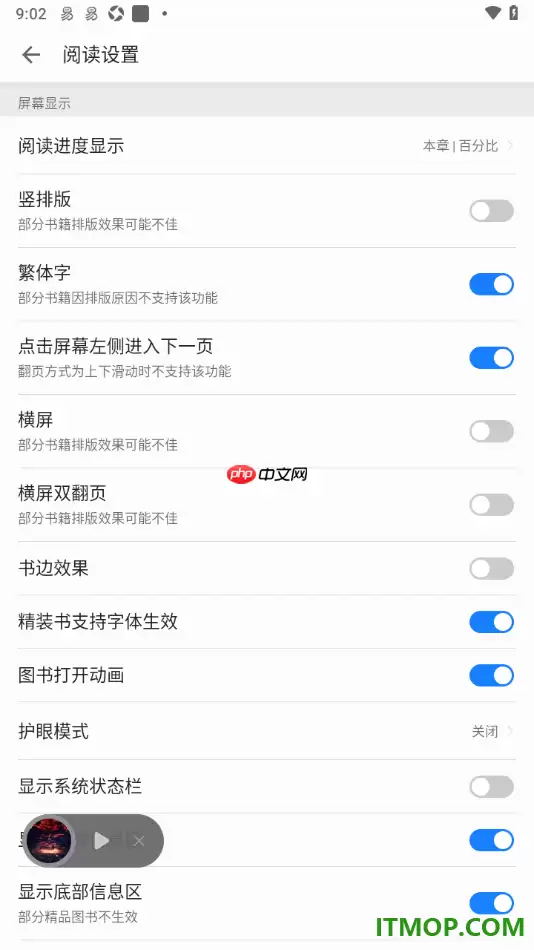Go back from 阅读设置
Screen dimensions: 534x950
coord(31,55)
